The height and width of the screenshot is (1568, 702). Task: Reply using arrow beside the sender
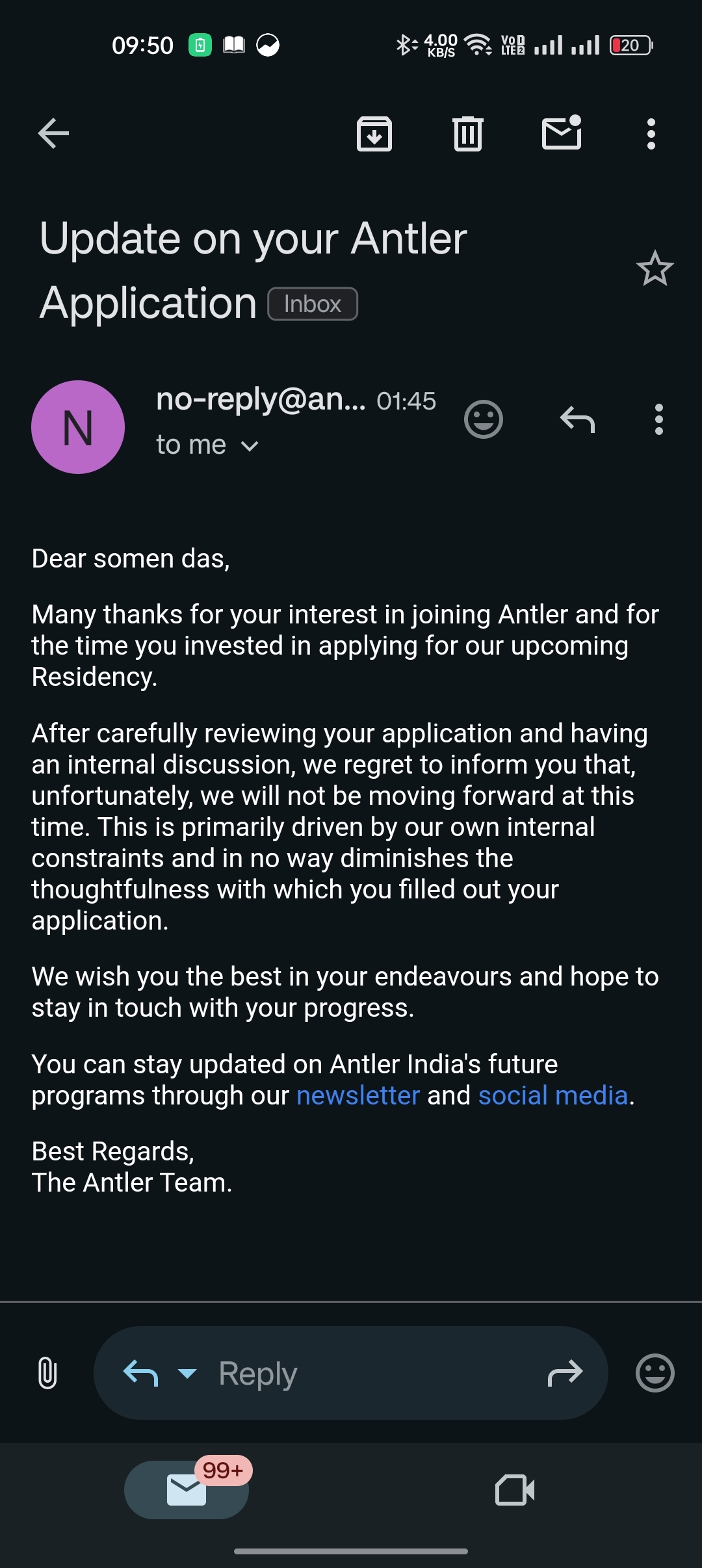[577, 419]
